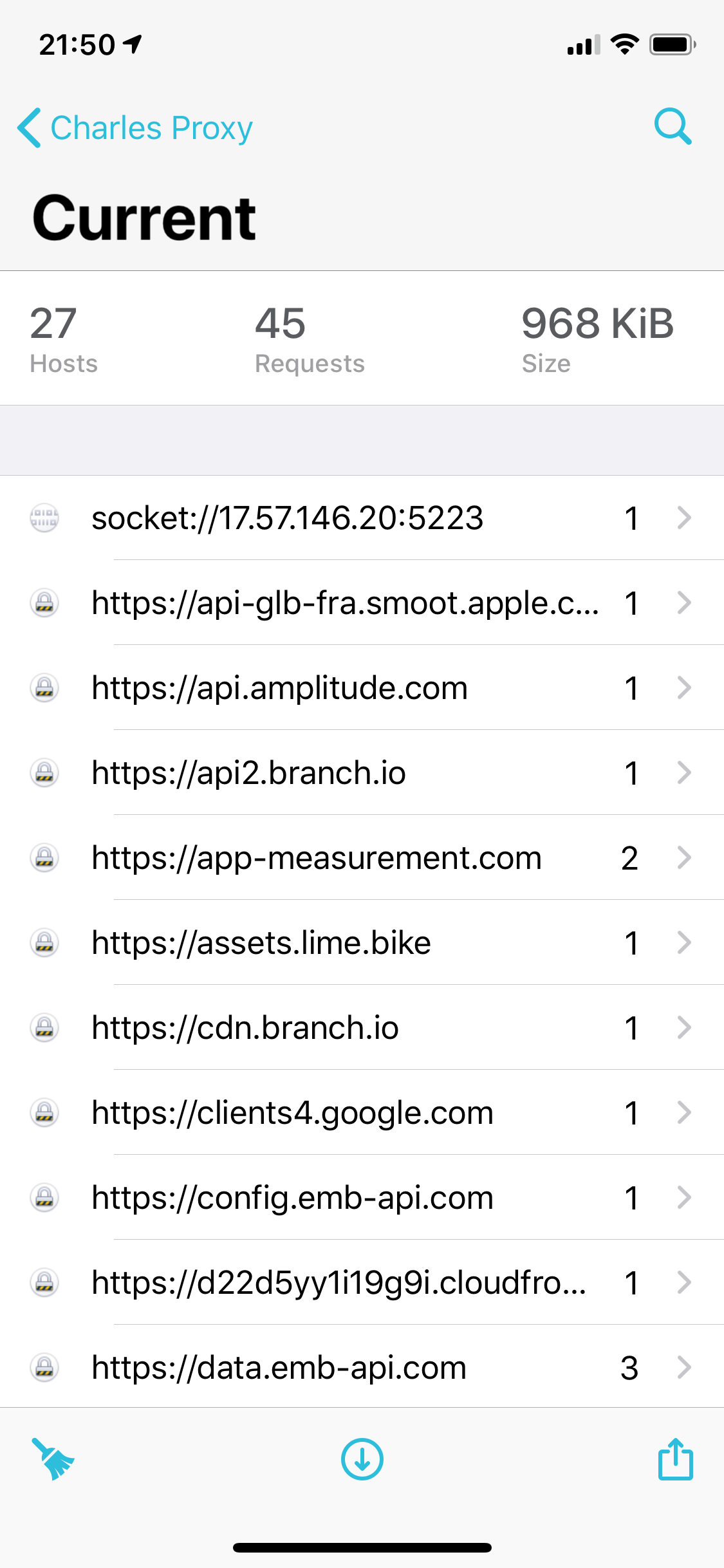Open data.emb-api.com host
This screenshot has width=724, height=1568.
(362, 1367)
